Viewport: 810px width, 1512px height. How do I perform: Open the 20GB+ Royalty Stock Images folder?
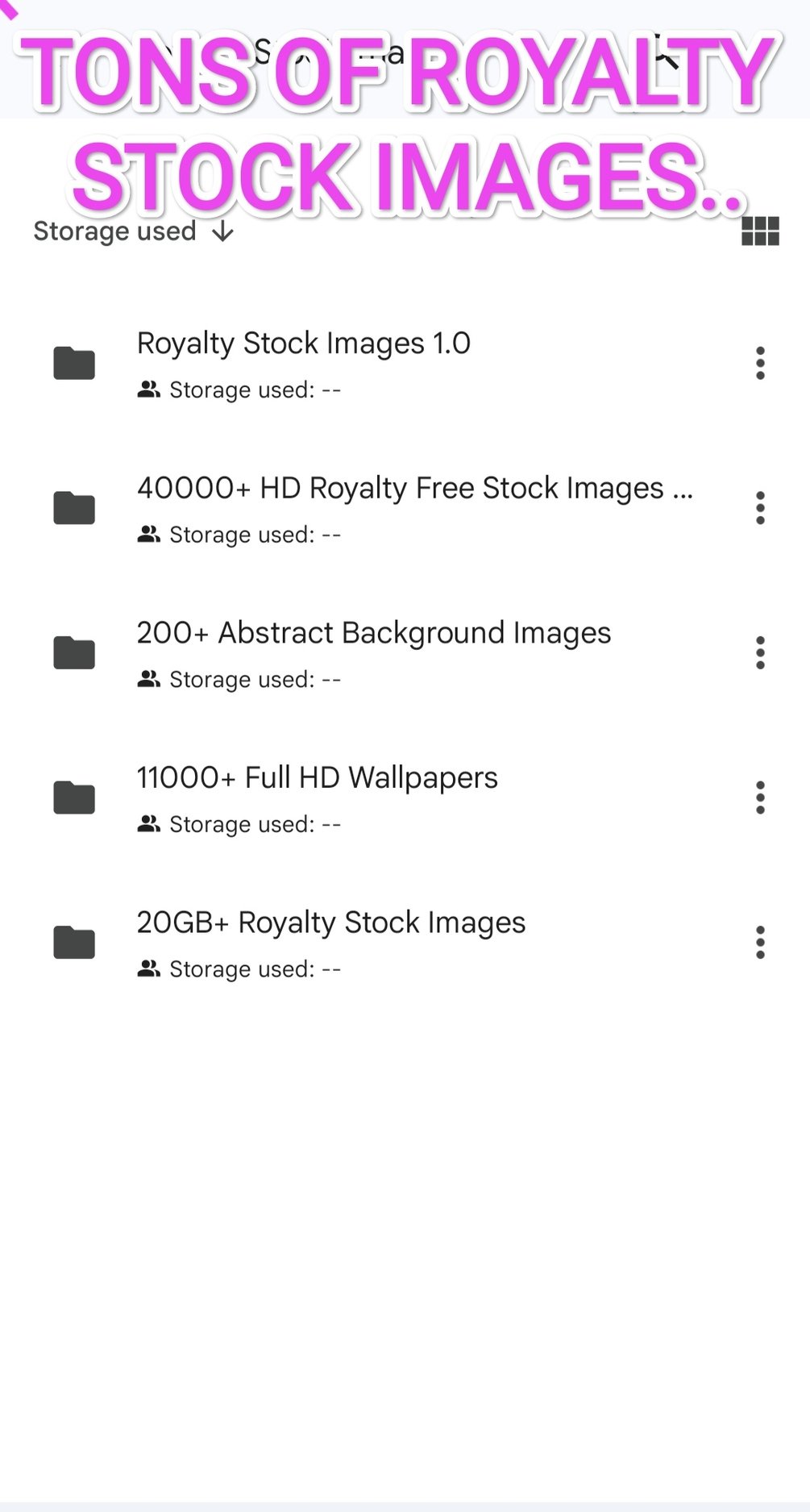click(x=331, y=922)
